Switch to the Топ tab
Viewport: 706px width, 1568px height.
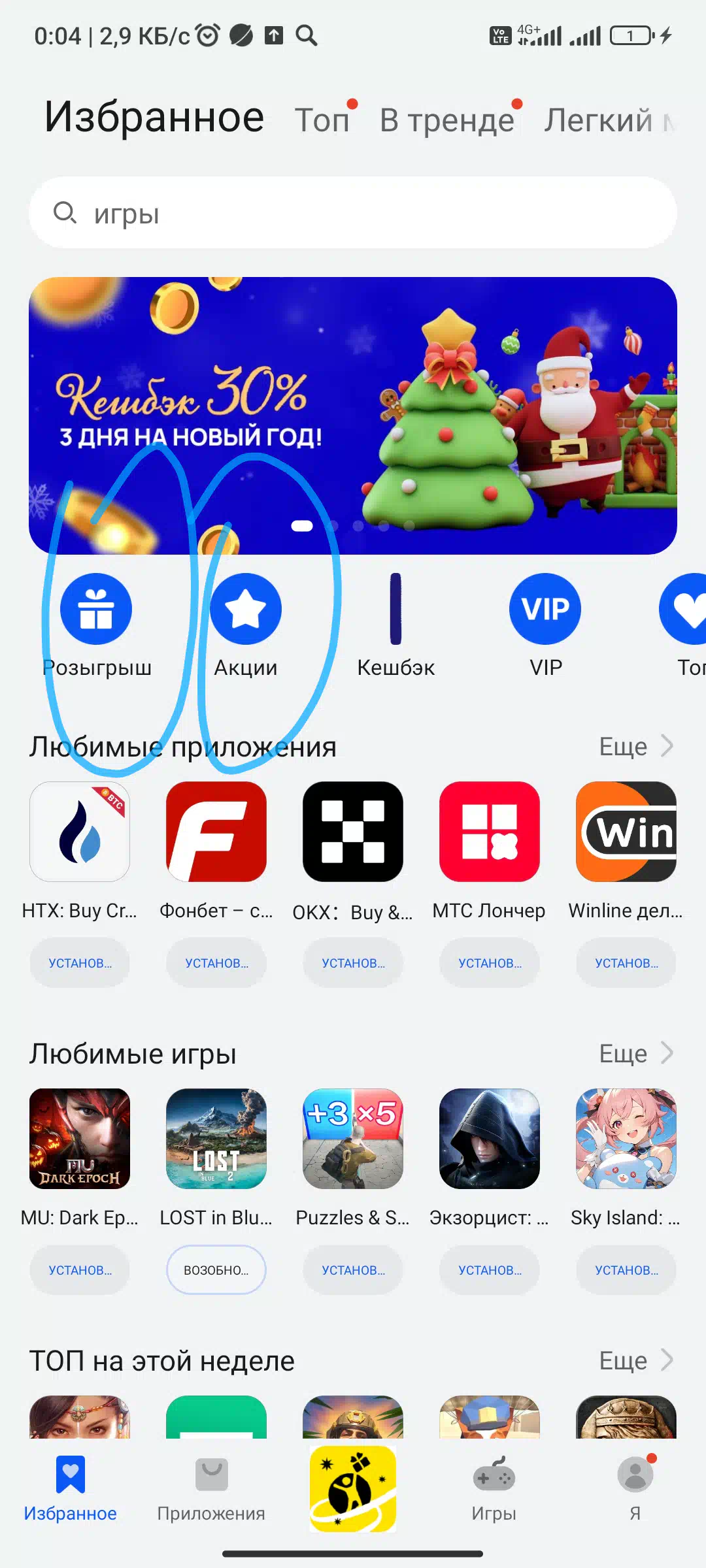pyautogui.click(x=322, y=120)
